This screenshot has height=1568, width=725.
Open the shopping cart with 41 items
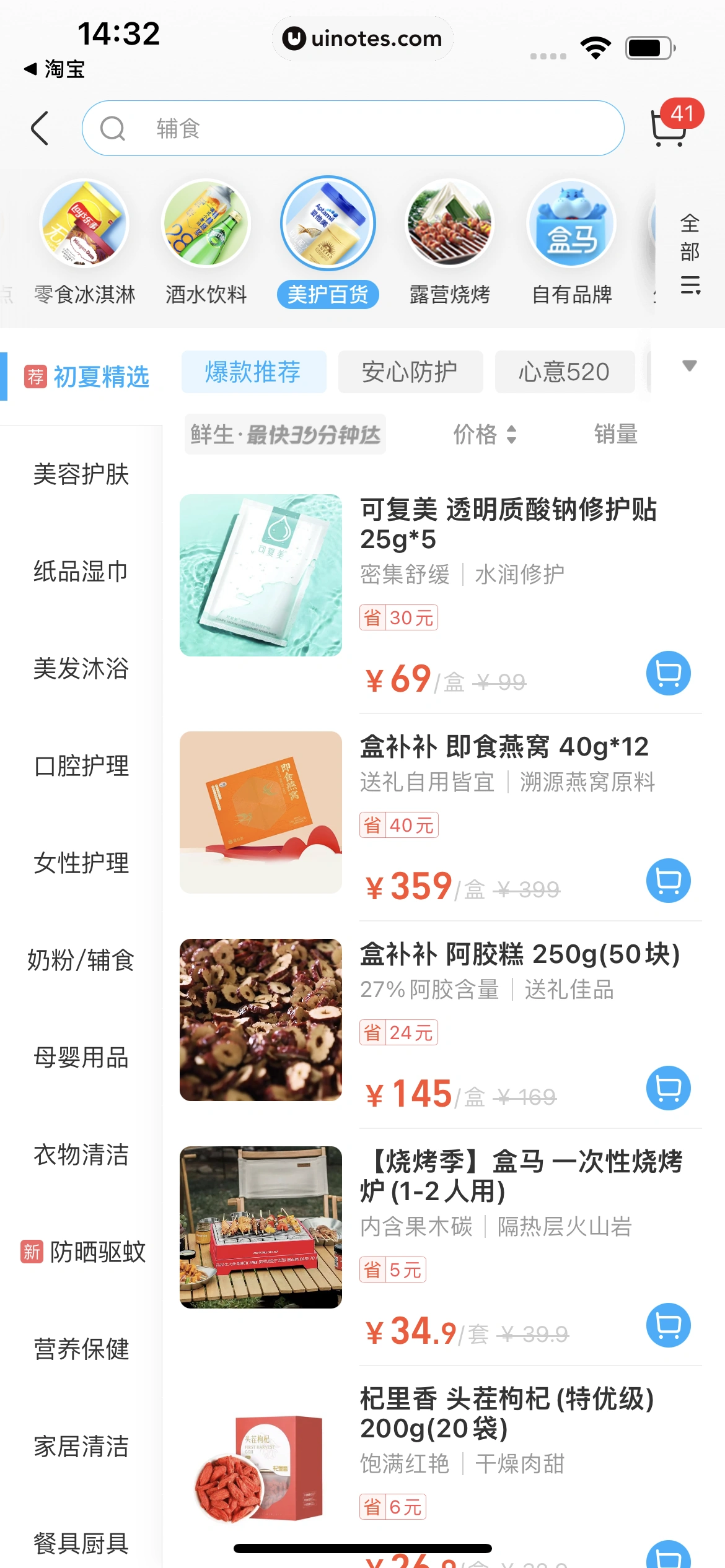669,127
